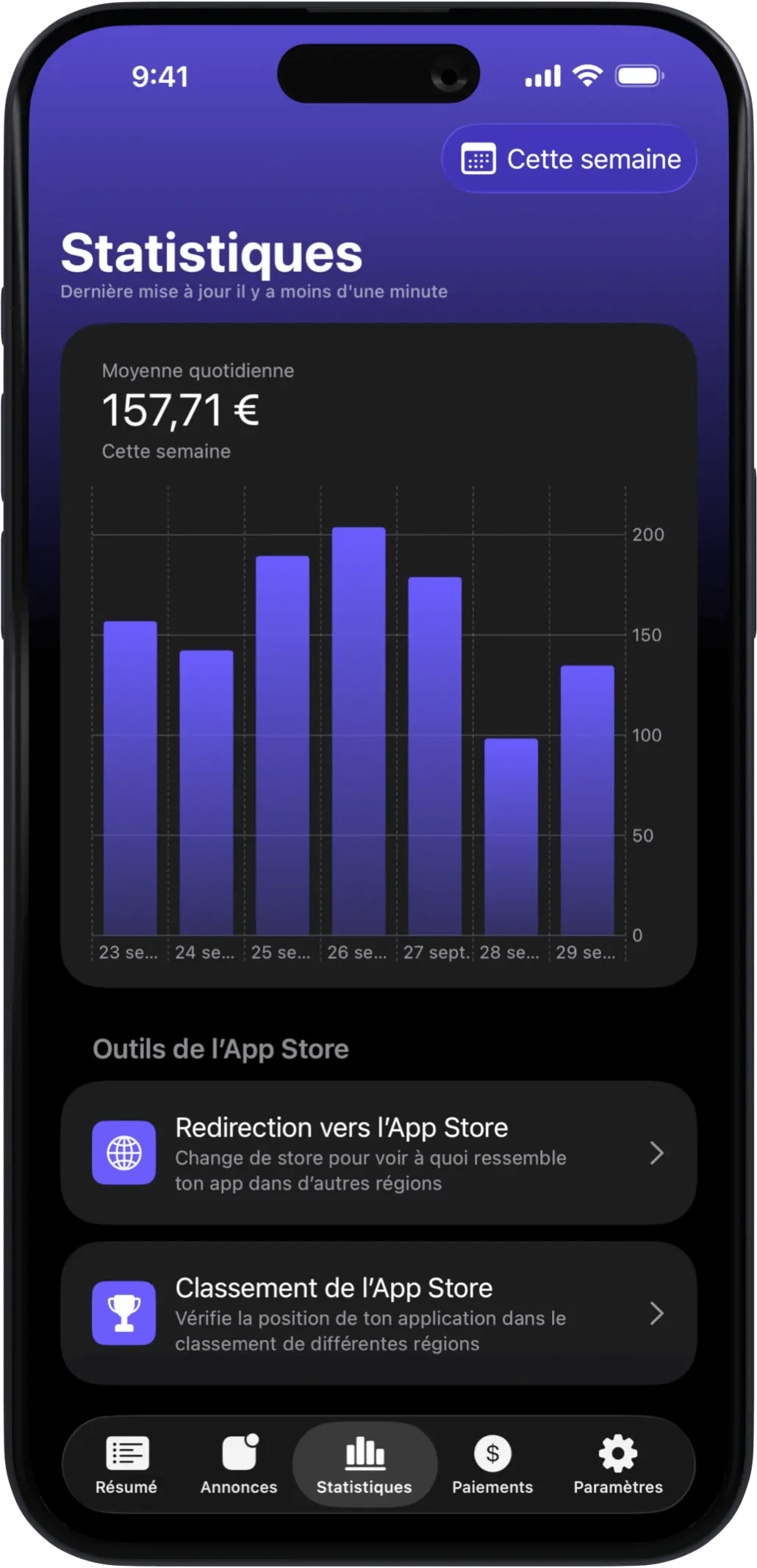Image resolution: width=757 pixels, height=1568 pixels.
Task: Switch to Paramètres tab
Action: [618, 1464]
